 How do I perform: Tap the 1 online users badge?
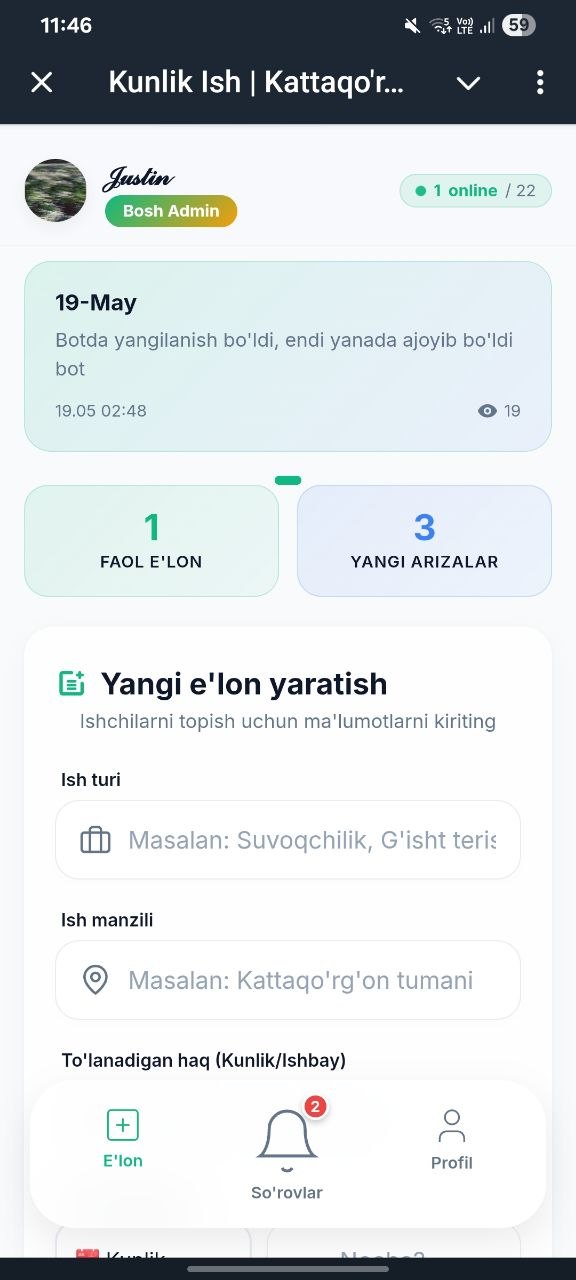[x=476, y=191]
